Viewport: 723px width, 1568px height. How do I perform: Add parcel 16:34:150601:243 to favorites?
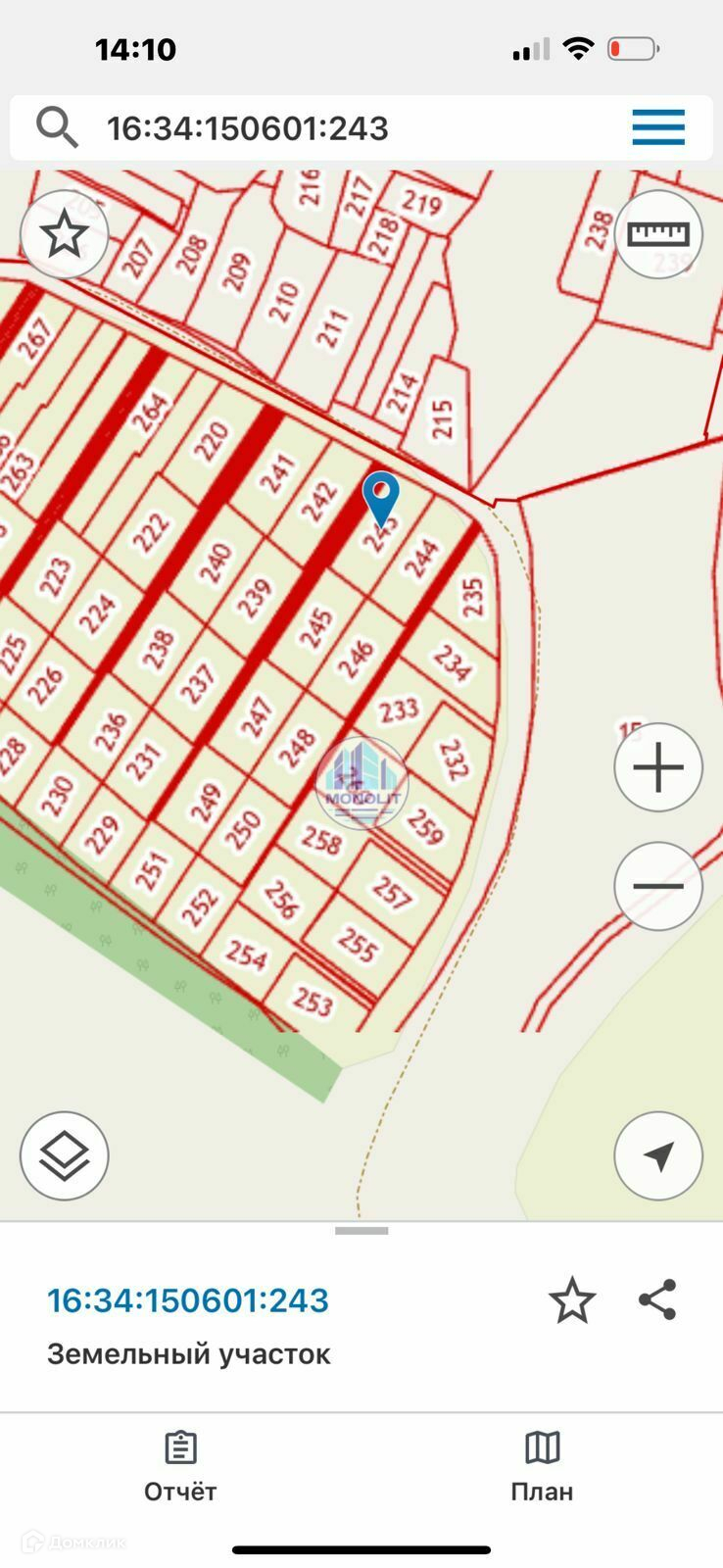click(x=572, y=1300)
